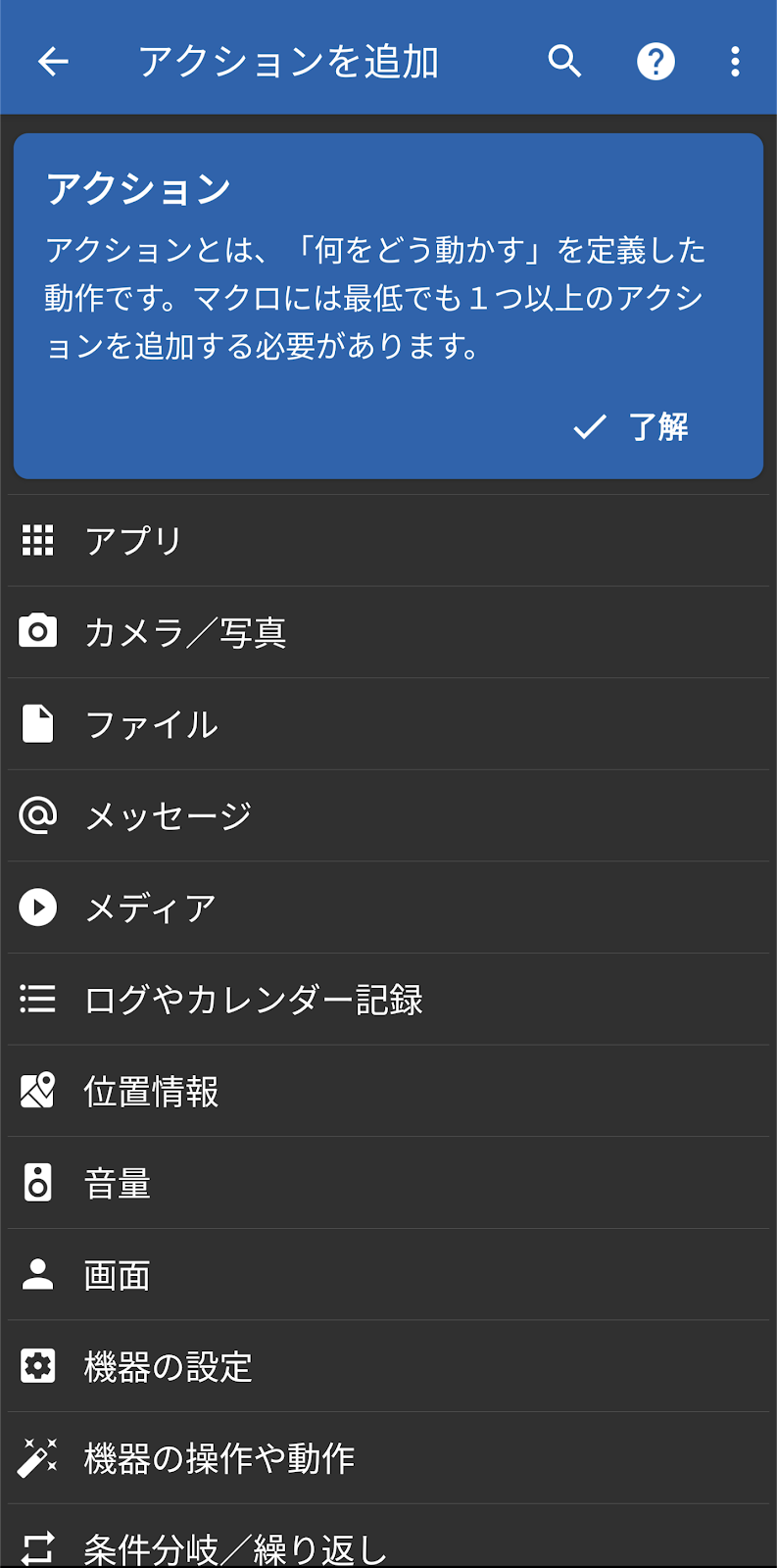Open the overflow menu

pos(735,62)
